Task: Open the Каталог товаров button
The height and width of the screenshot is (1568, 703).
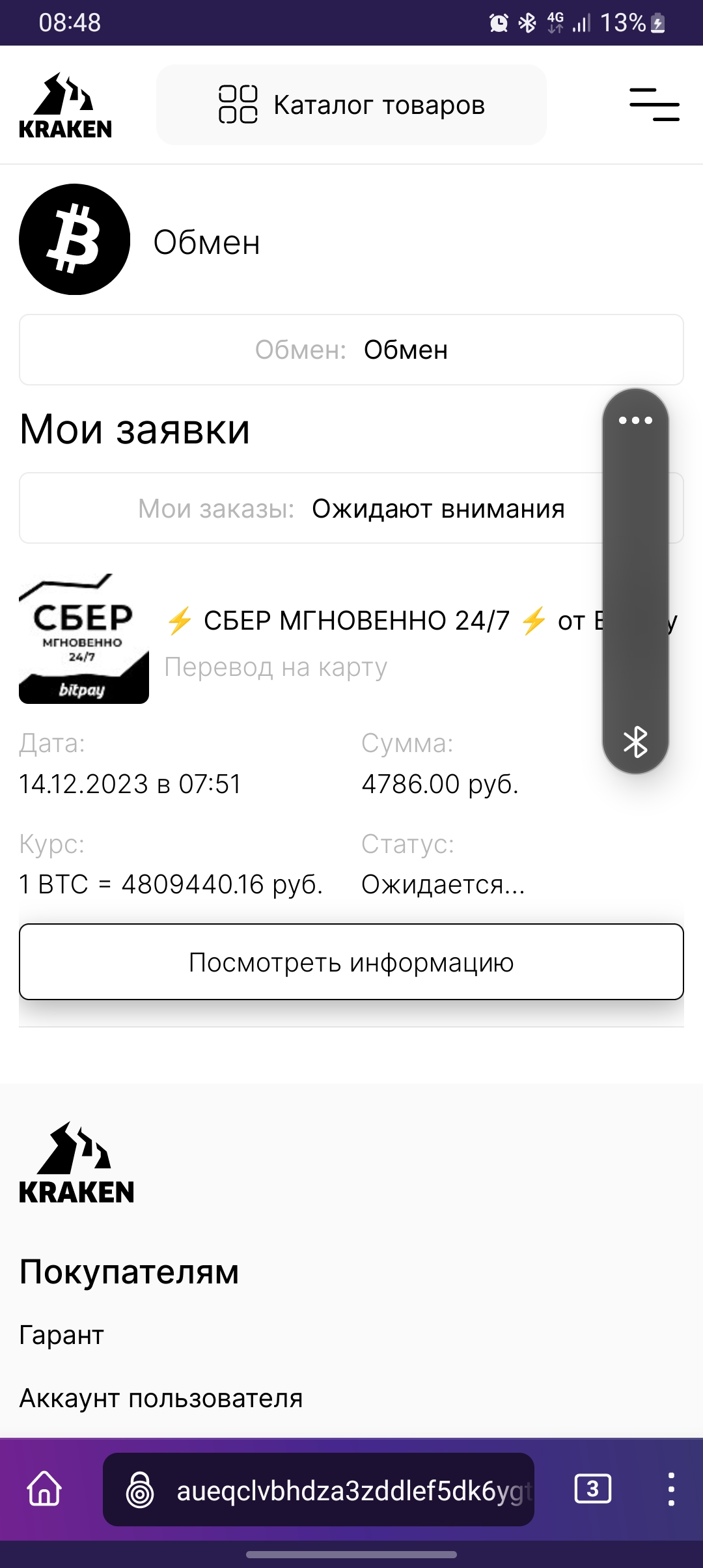Action: [351, 105]
